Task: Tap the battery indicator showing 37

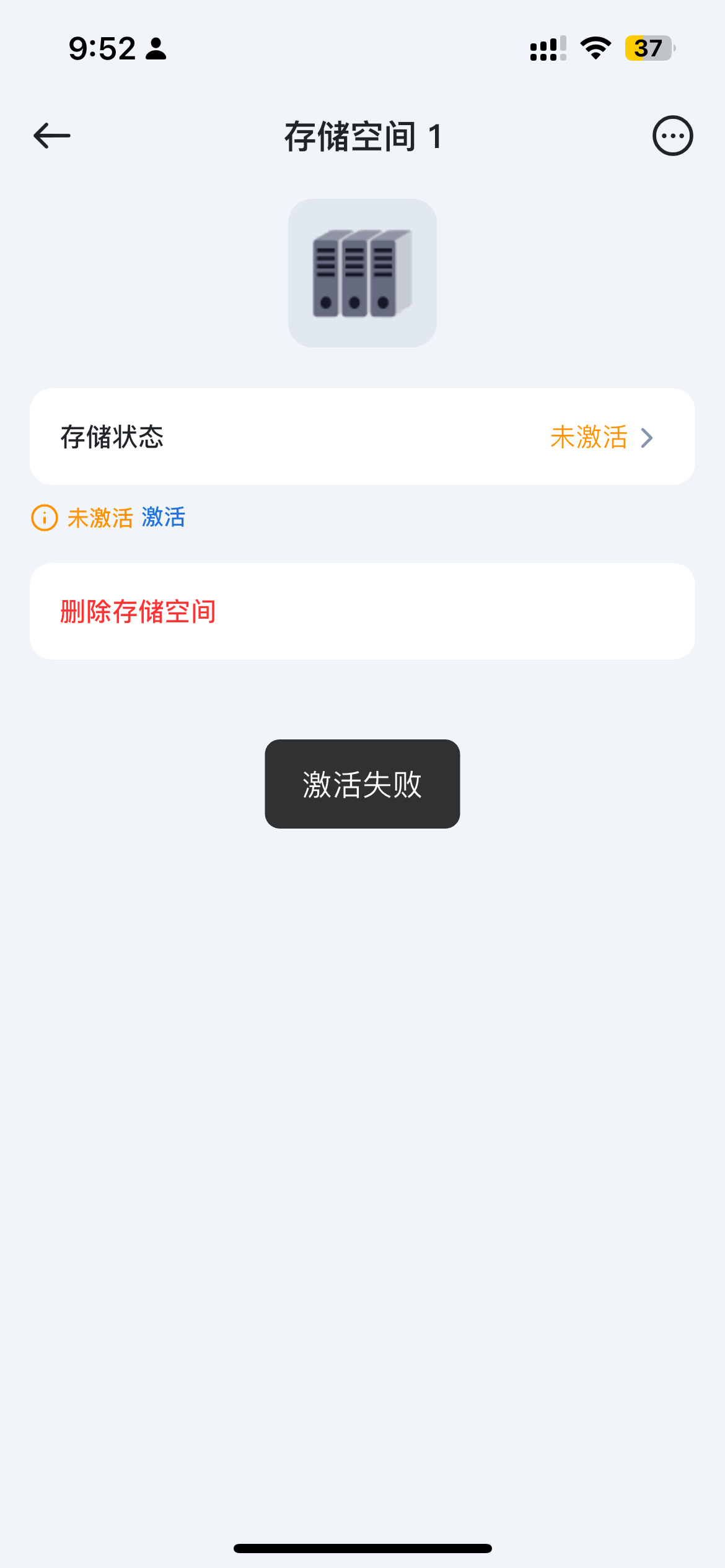Action: point(646,48)
